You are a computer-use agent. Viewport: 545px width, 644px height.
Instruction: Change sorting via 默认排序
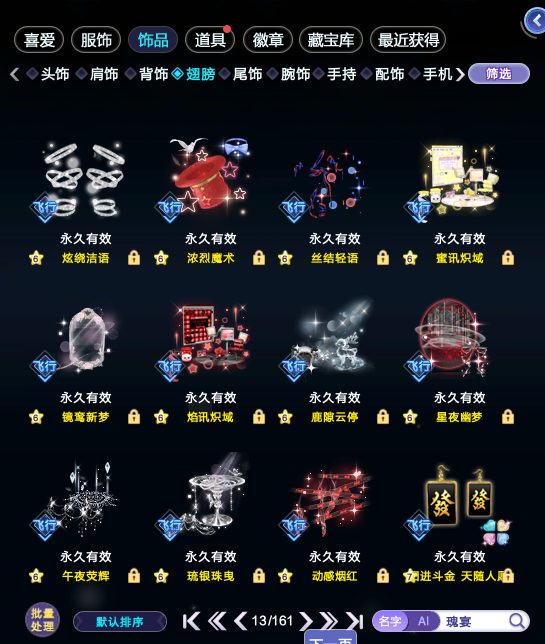pos(120,621)
